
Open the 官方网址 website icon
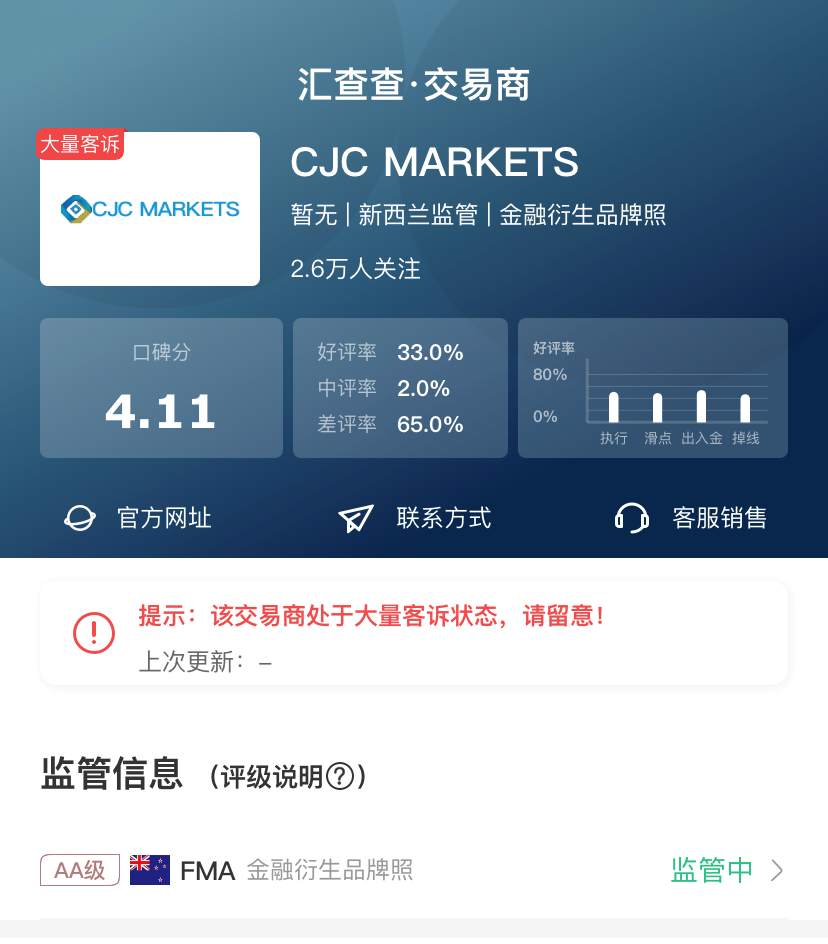click(80, 518)
